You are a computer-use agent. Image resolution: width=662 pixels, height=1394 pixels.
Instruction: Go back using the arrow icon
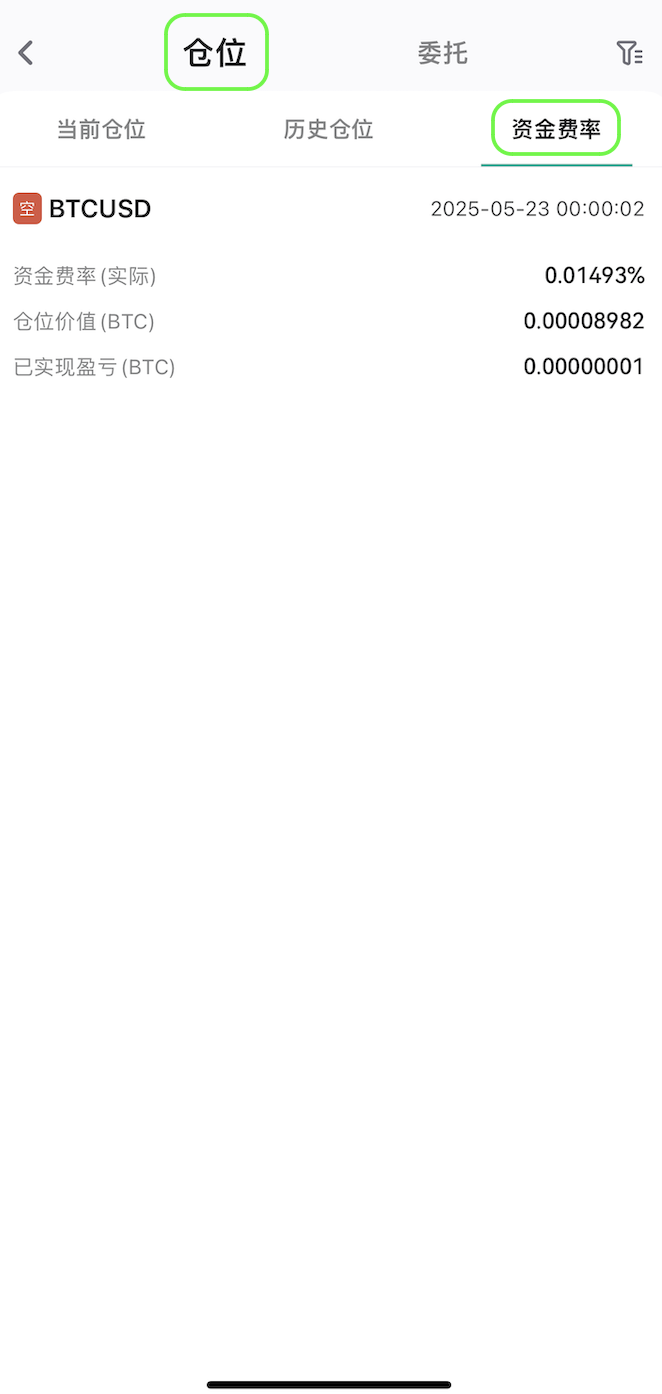pyautogui.click(x=27, y=53)
